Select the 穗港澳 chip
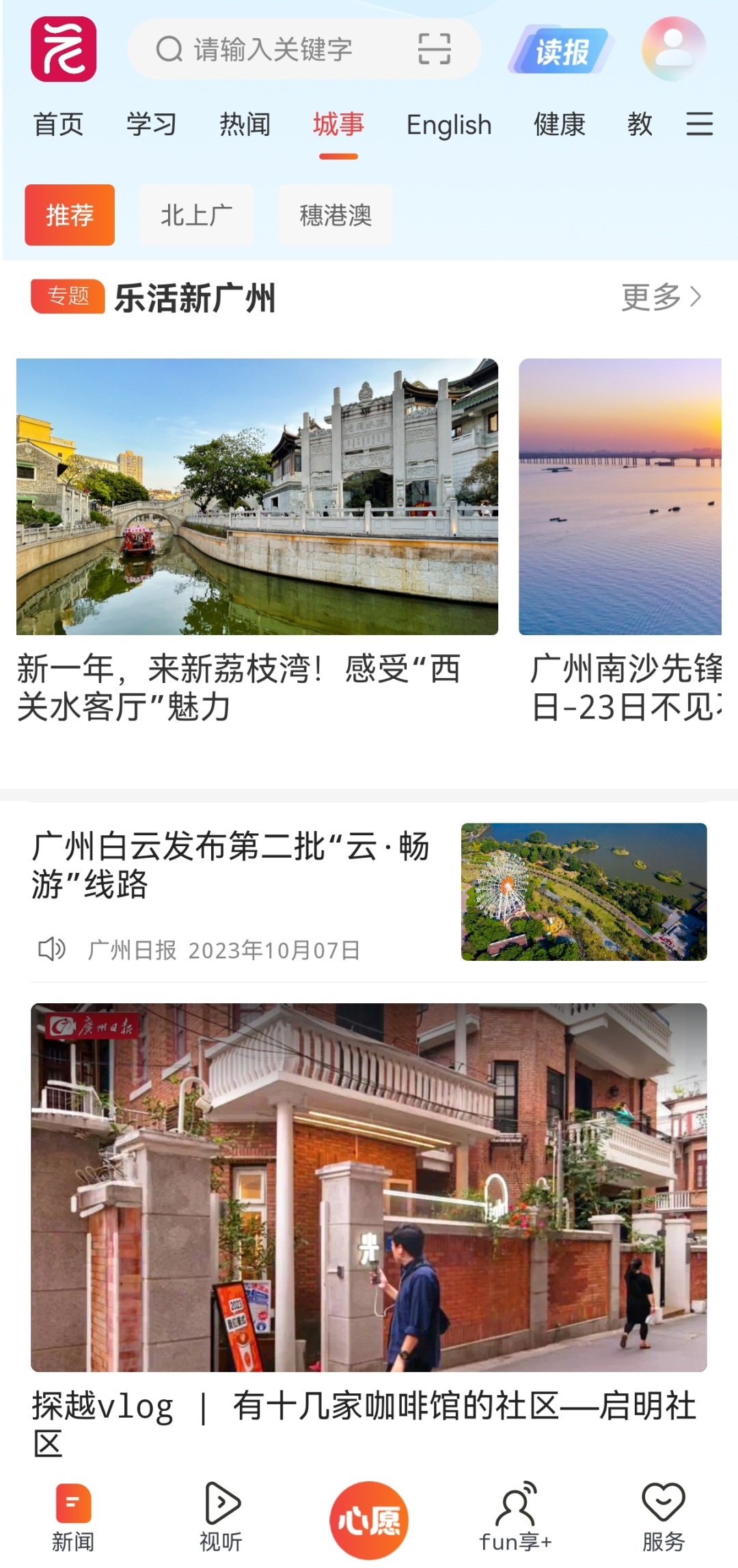738x1568 pixels. pos(335,215)
